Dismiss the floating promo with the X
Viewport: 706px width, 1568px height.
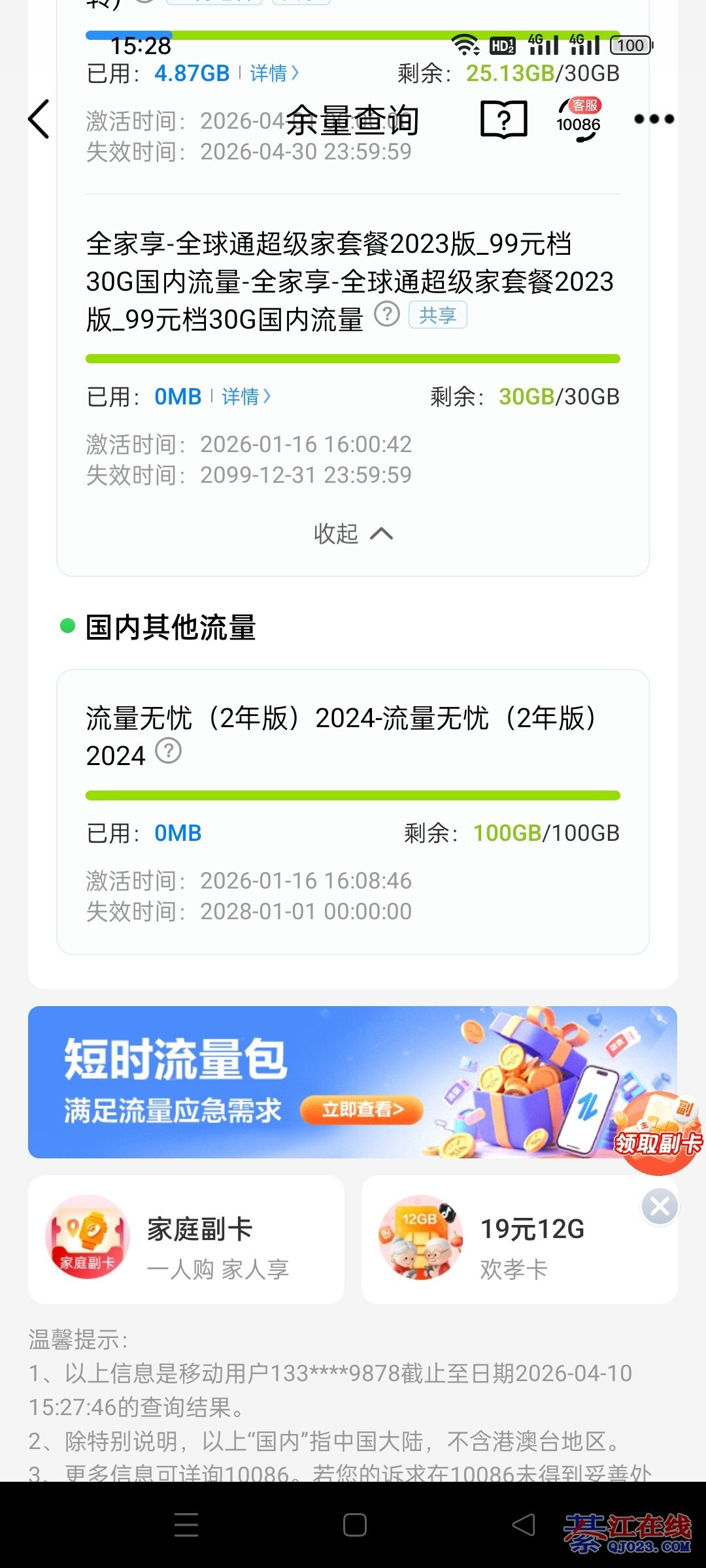pyautogui.click(x=660, y=1206)
